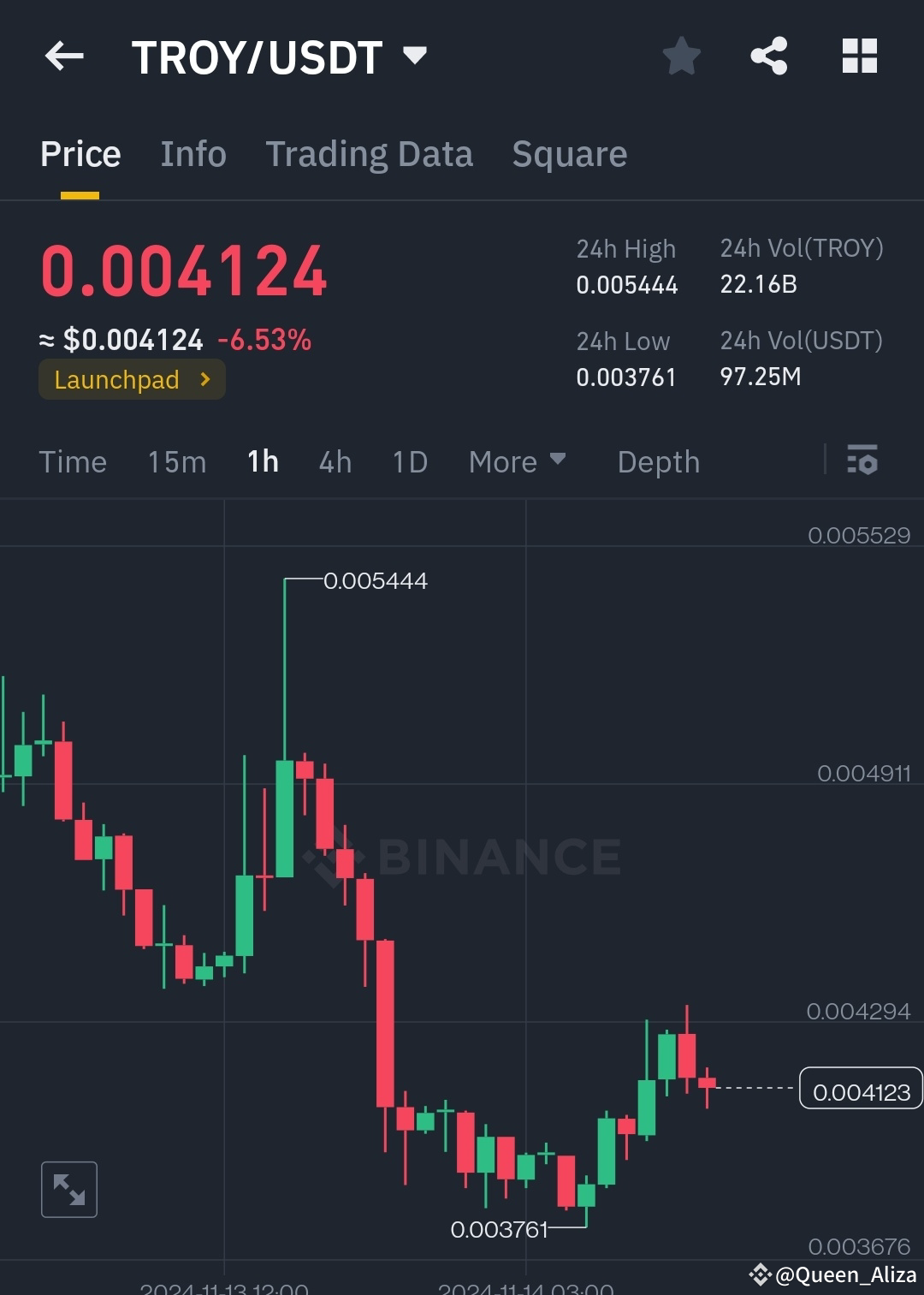Open the Depth view
Screen dimensions: 924x1295
pos(658,461)
